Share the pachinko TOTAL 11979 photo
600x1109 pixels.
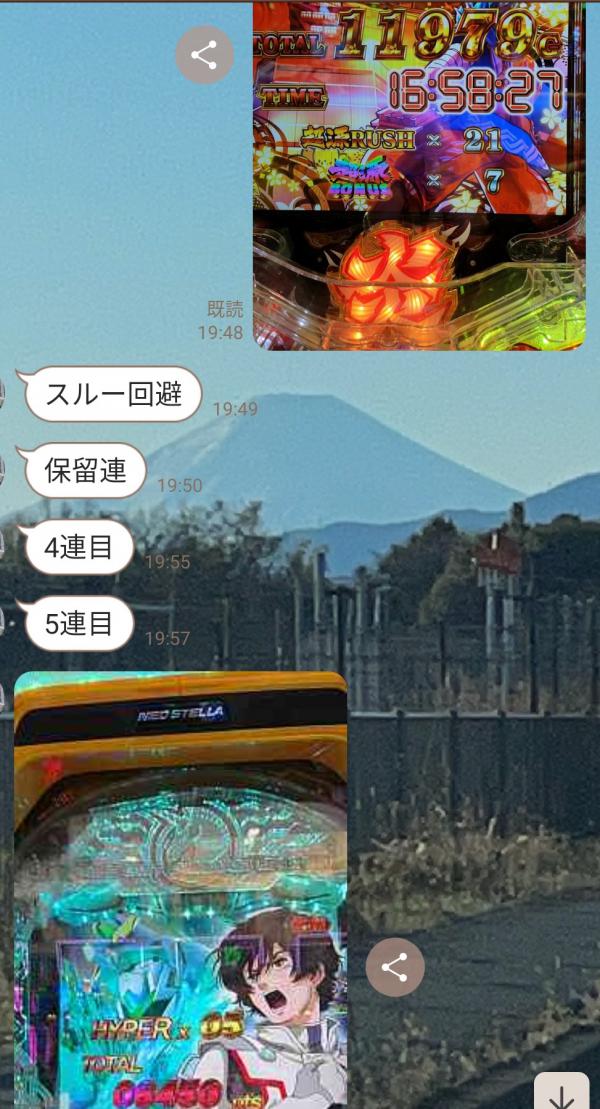[204, 55]
